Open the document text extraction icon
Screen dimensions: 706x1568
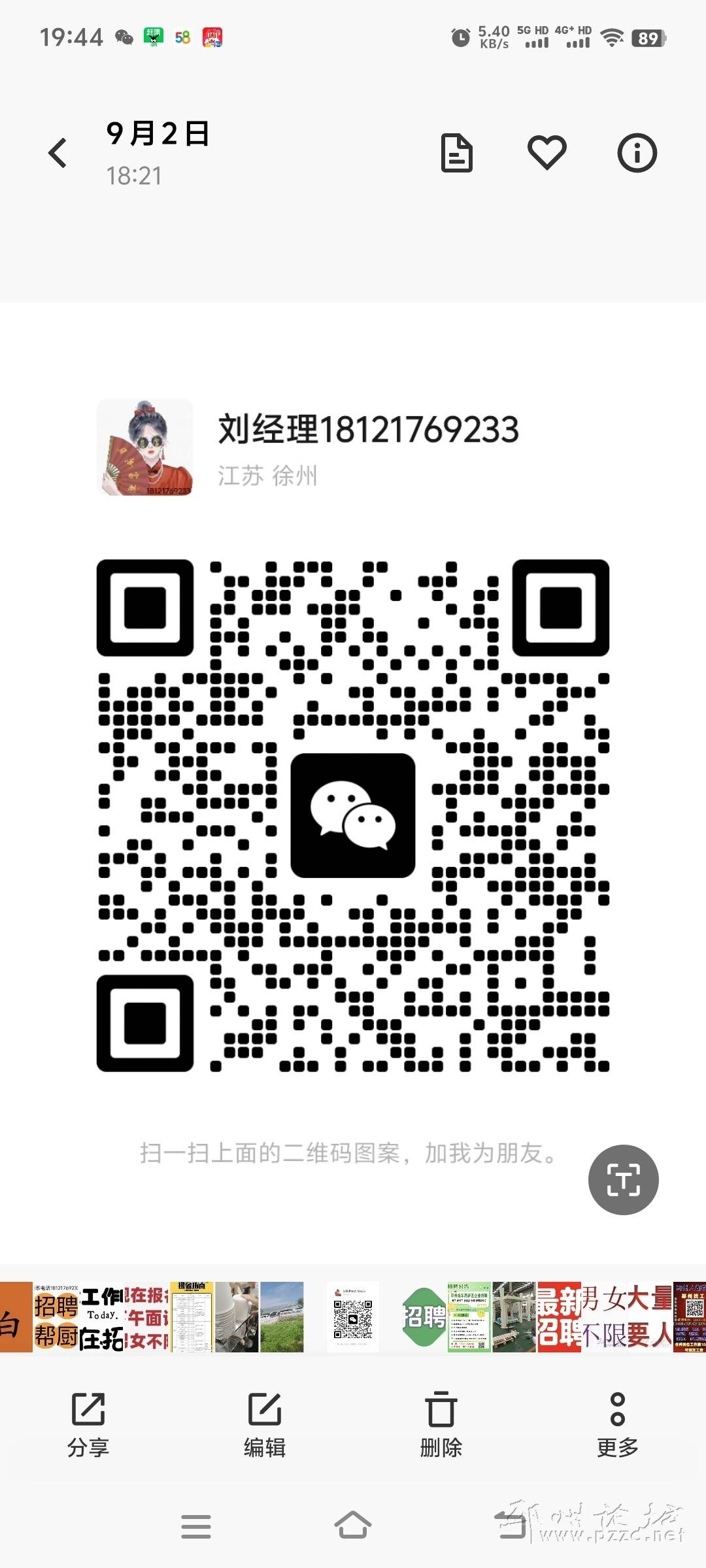coord(456,153)
